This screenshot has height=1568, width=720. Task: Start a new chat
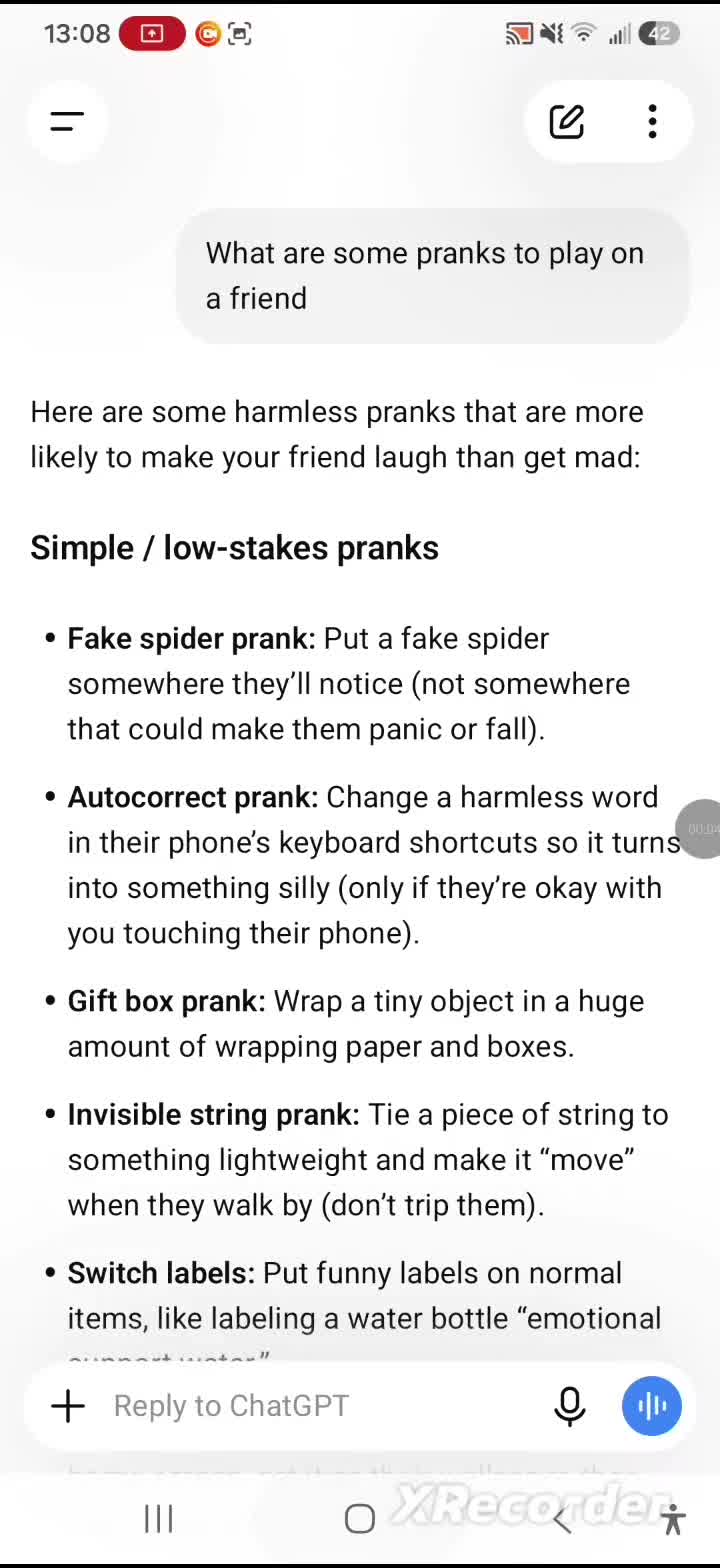(x=567, y=122)
